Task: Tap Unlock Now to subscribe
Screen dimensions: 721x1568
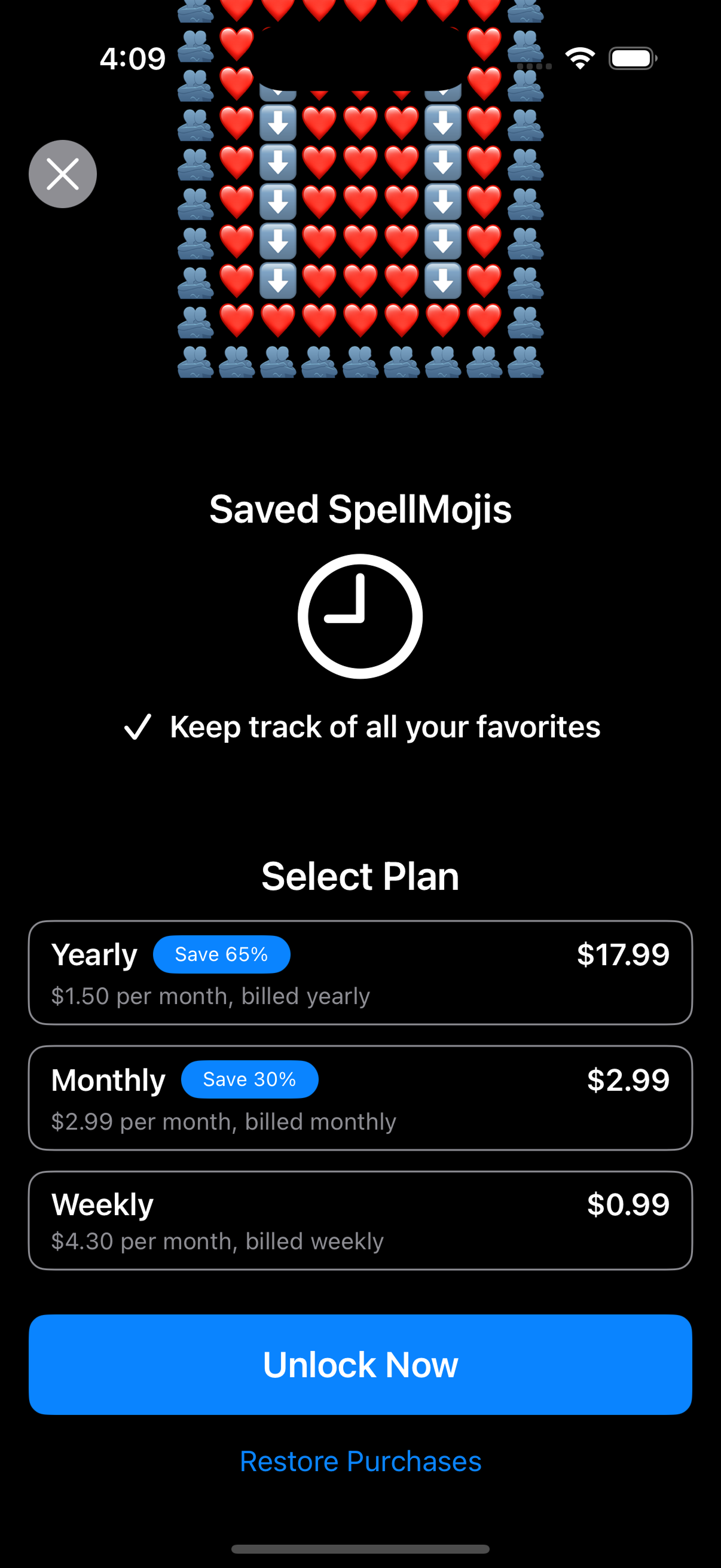Action: 360,1365
